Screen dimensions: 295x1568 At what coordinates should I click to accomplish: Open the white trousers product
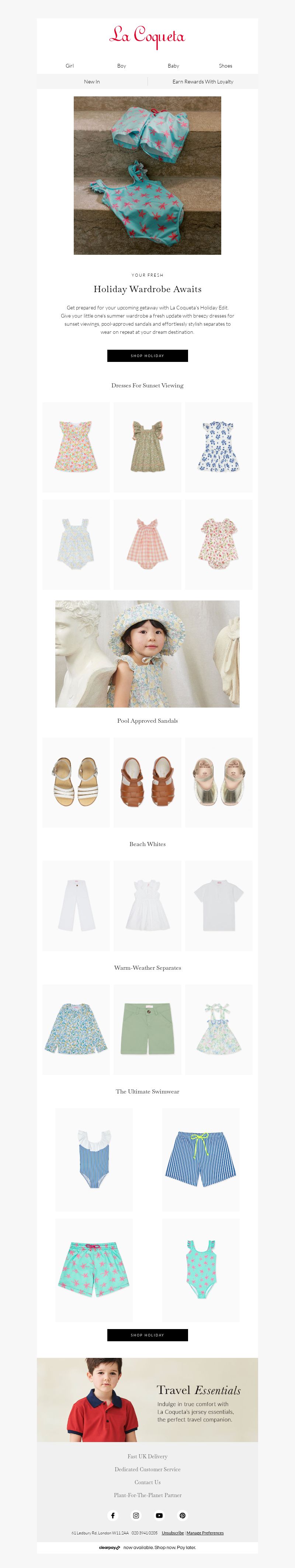(x=76, y=905)
